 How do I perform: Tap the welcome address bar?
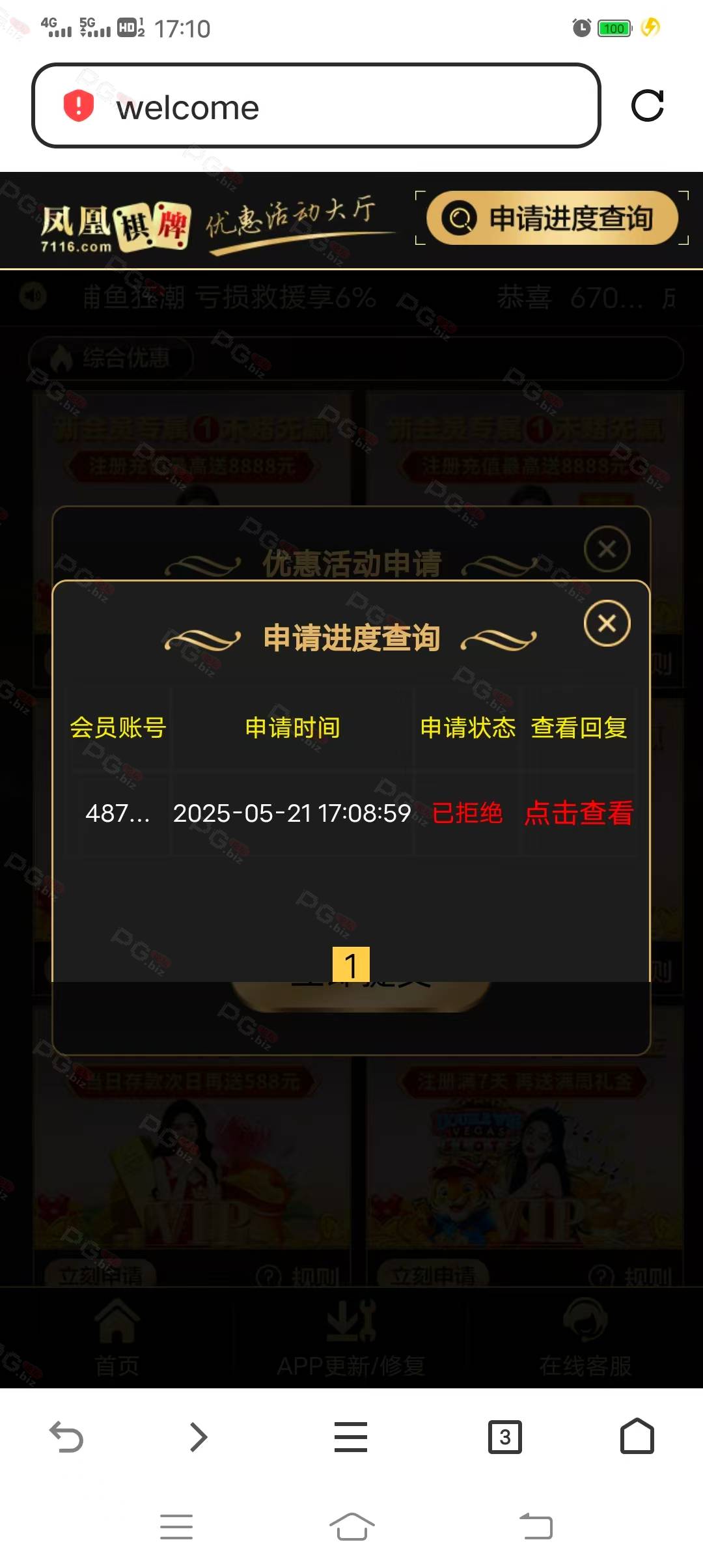pos(316,105)
